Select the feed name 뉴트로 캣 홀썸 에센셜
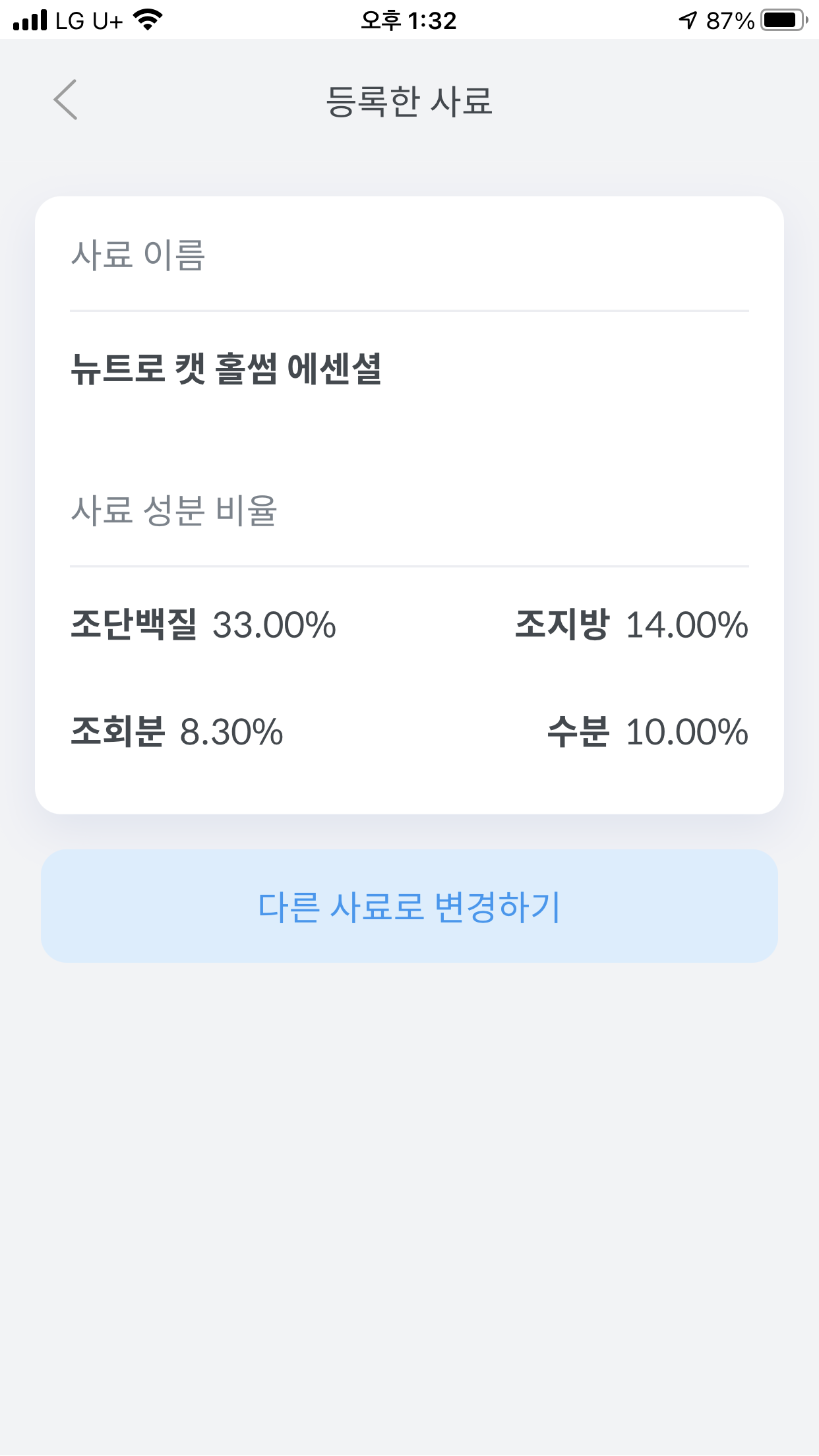The image size is (819, 1456). coord(229,367)
